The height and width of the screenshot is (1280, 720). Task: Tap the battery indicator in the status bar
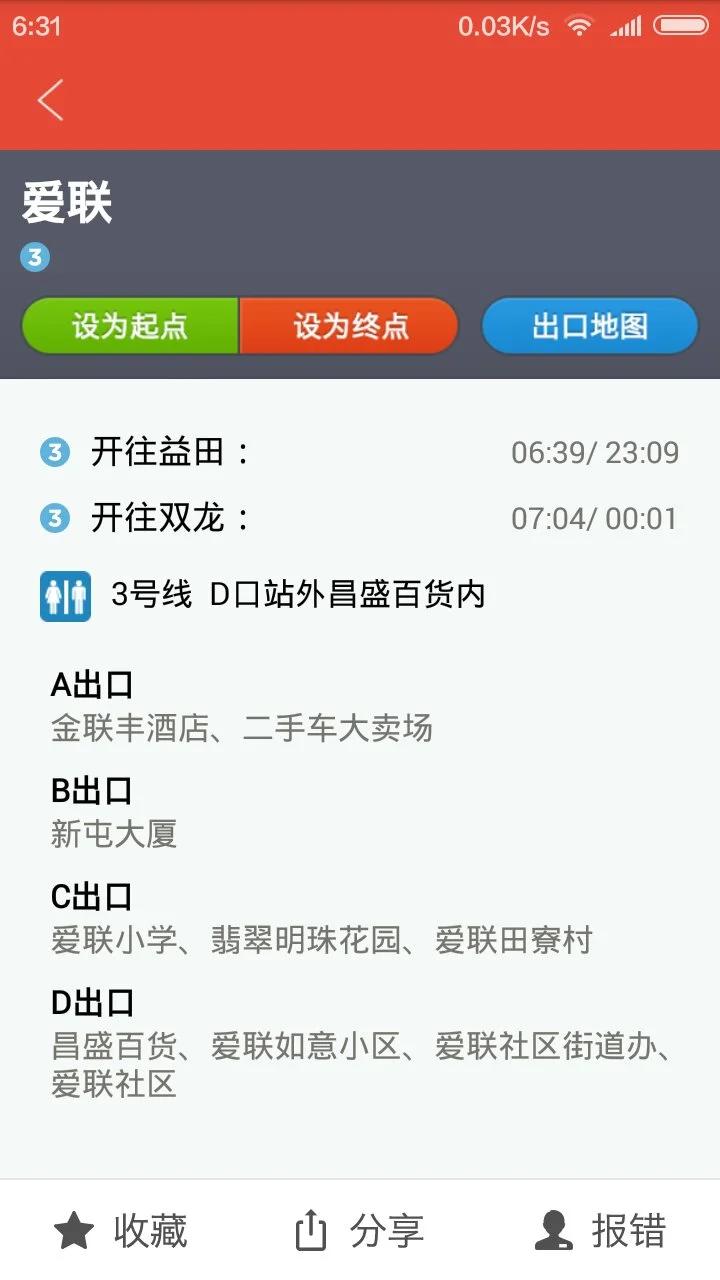[x=681, y=26]
